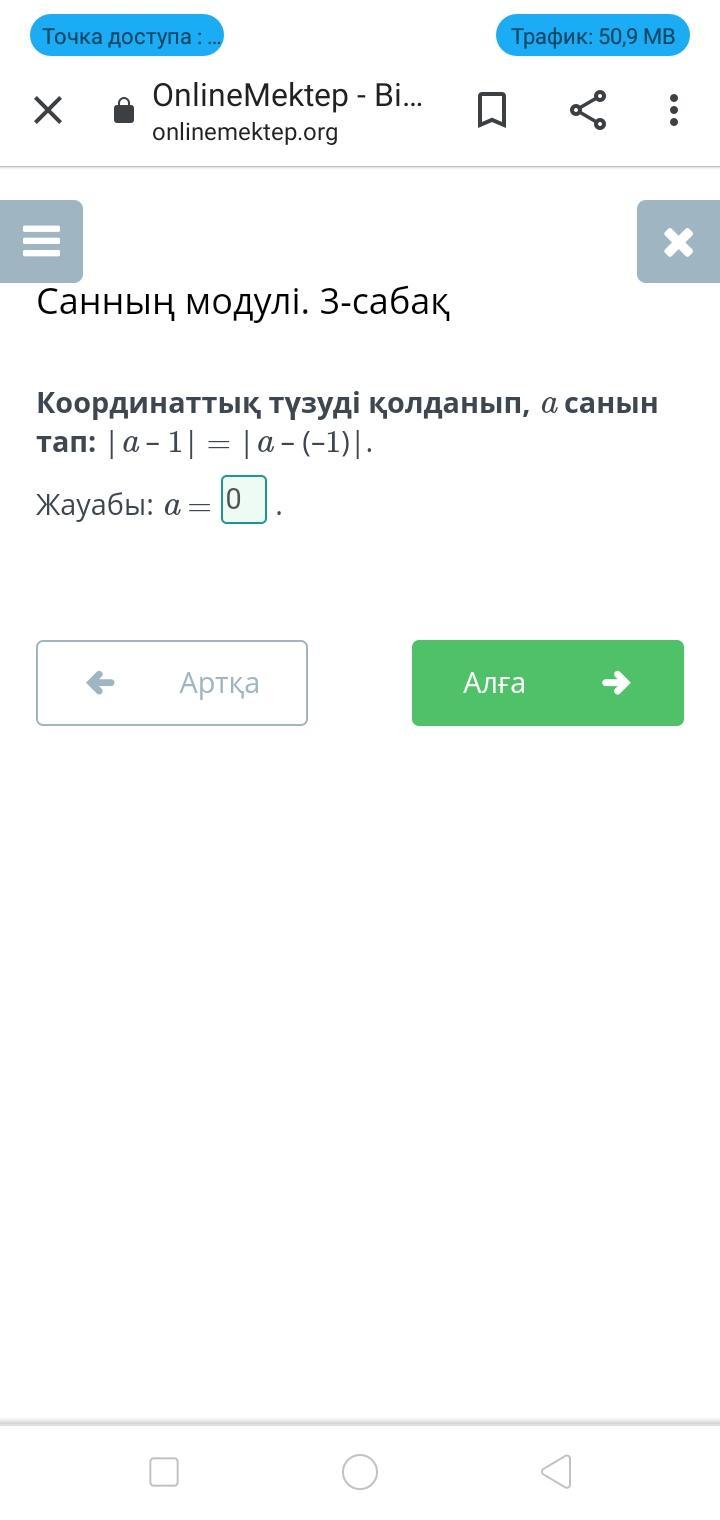Screen dimensions: 720x1520
Task: Tap the Трафик data usage badge
Action: 593,36
